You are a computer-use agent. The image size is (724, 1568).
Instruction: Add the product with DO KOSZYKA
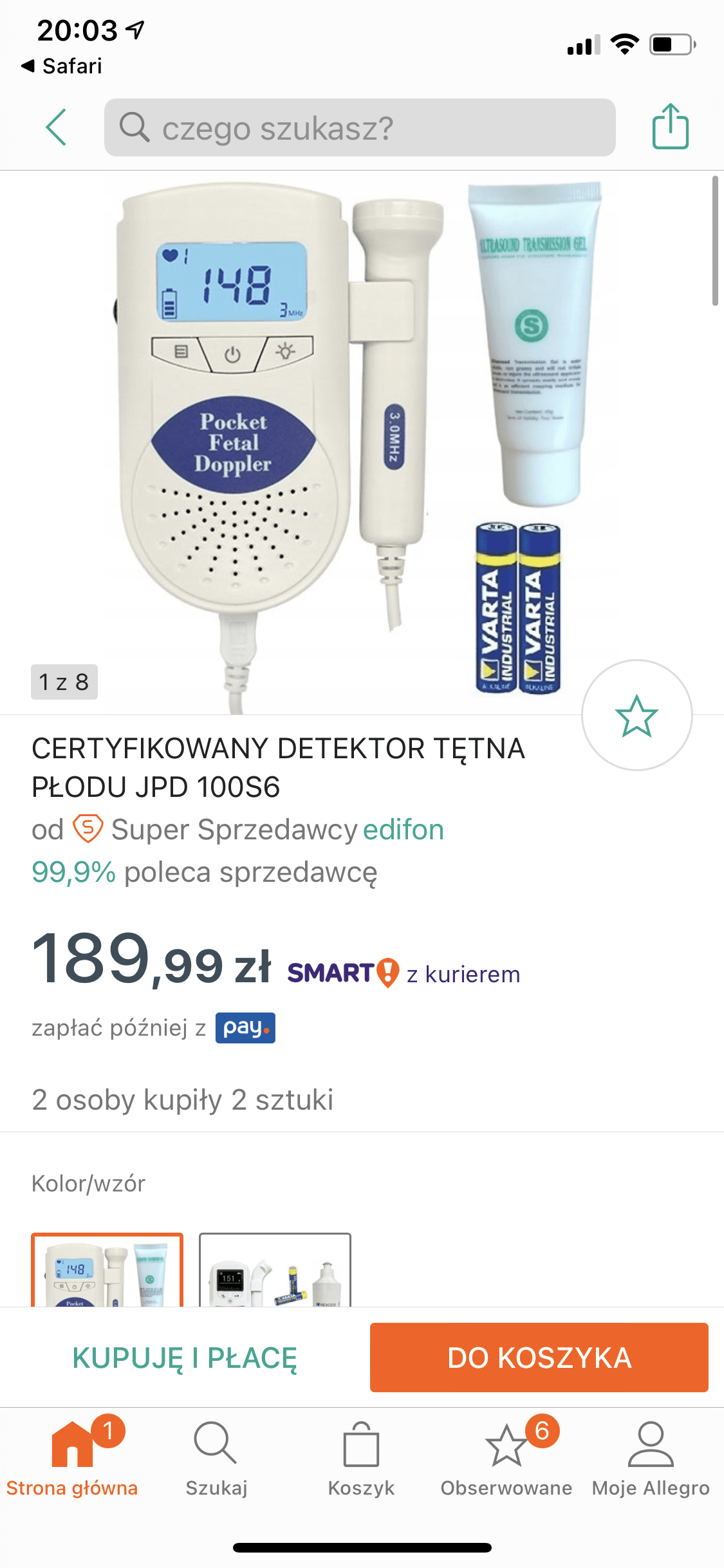point(539,1358)
